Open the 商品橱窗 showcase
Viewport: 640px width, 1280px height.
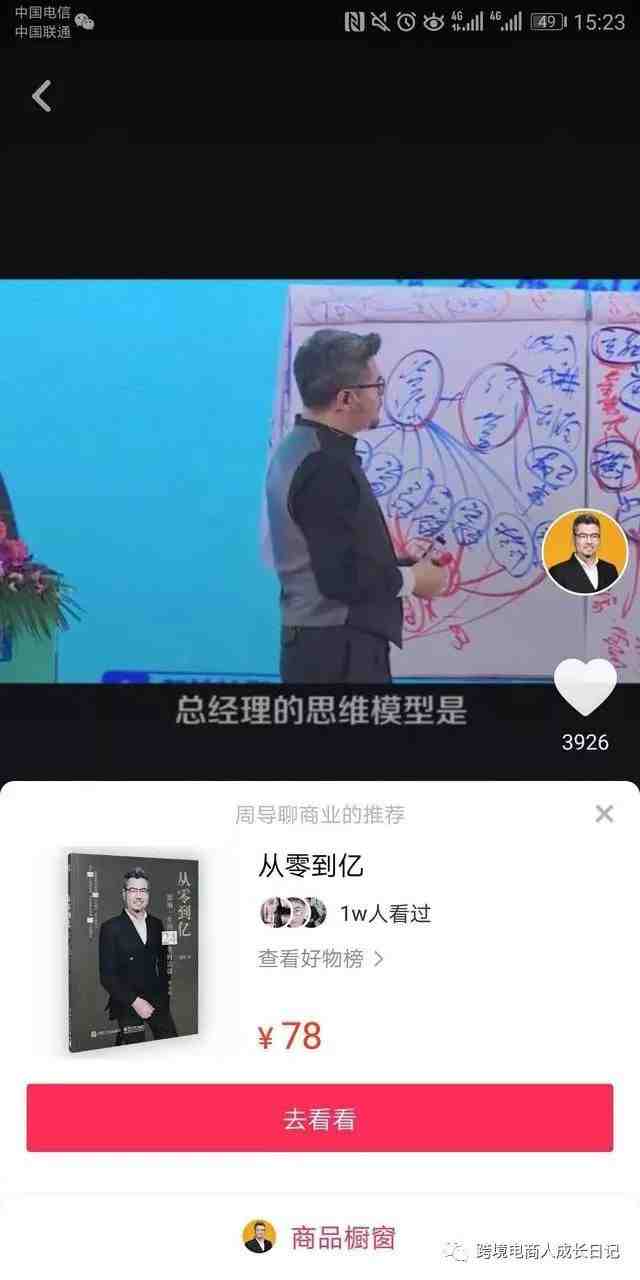[x=320, y=1238]
